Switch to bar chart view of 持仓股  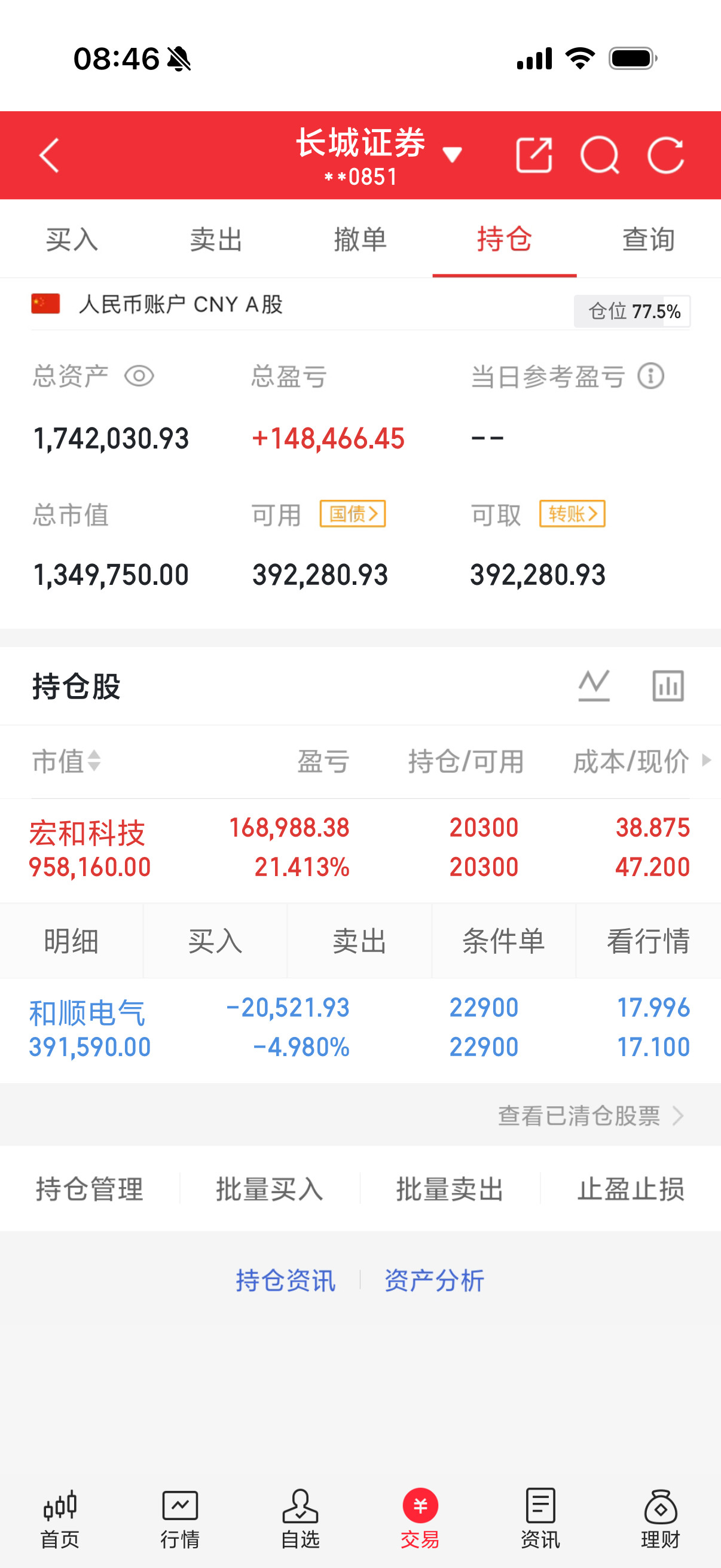coord(668,684)
